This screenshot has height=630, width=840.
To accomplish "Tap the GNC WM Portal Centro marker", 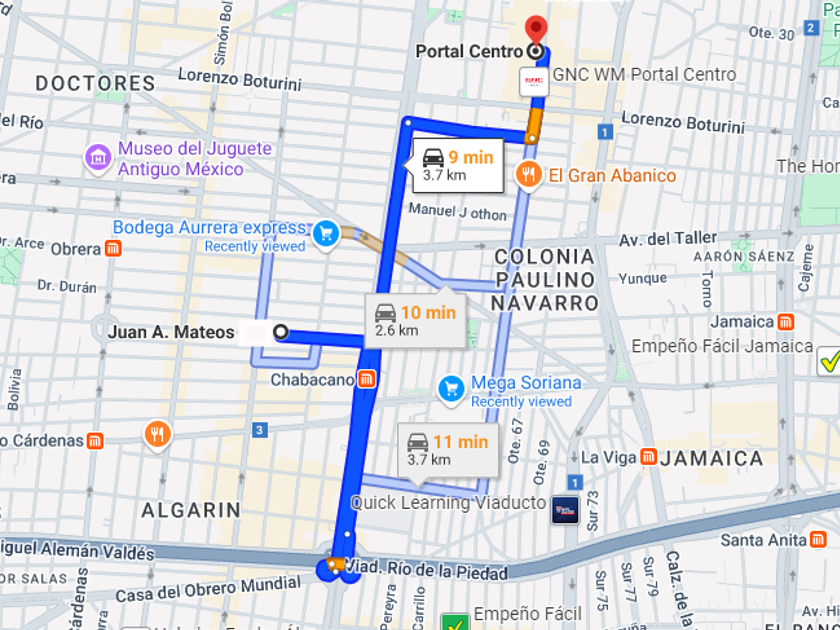I will coord(534,82).
